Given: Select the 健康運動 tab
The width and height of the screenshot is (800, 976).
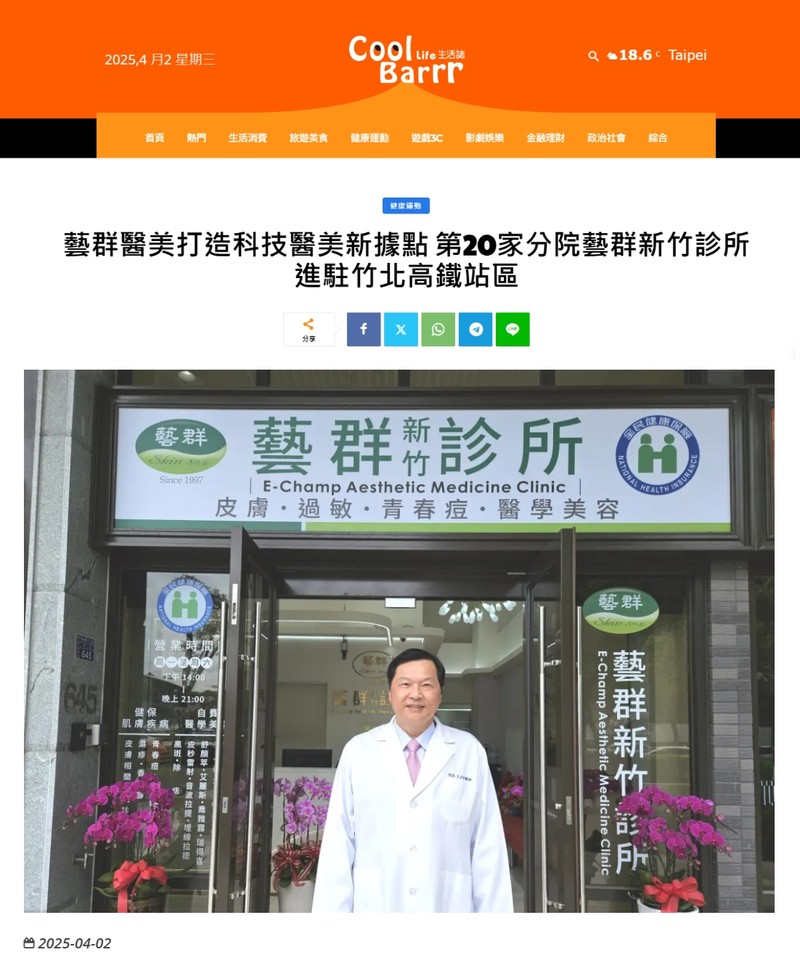Looking at the screenshot, I should tap(369, 138).
